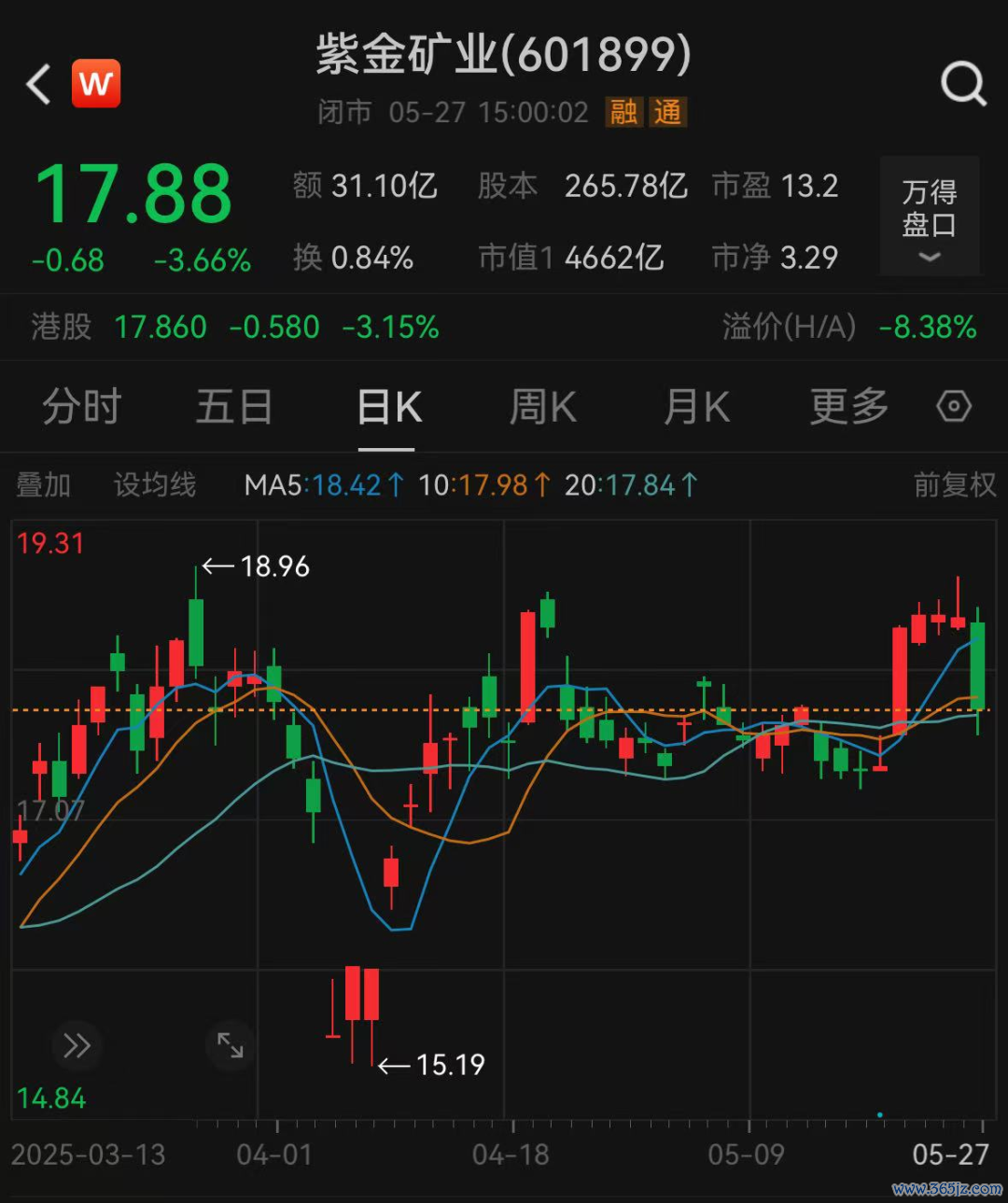Select the 日K chart tab
The image size is (1008, 1203).
pyautogui.click(x=388, y=408)
